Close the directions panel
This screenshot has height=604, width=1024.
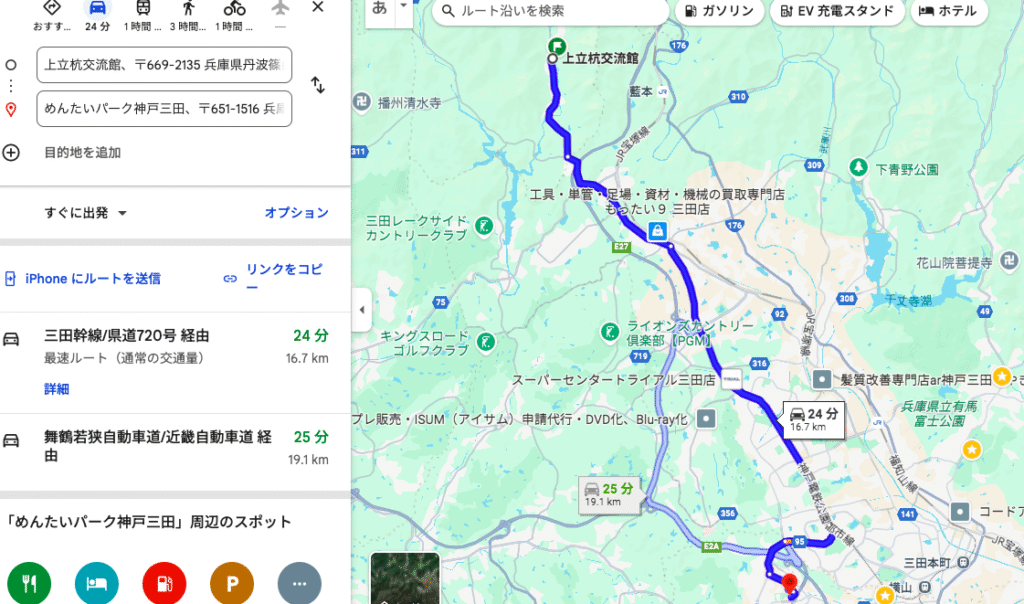point(318,8)
